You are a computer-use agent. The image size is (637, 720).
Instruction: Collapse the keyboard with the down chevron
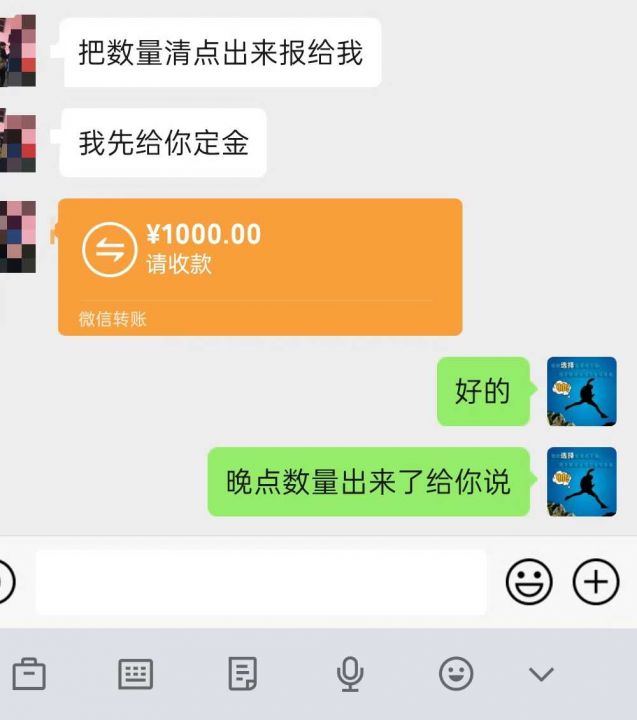coord(541,674)
